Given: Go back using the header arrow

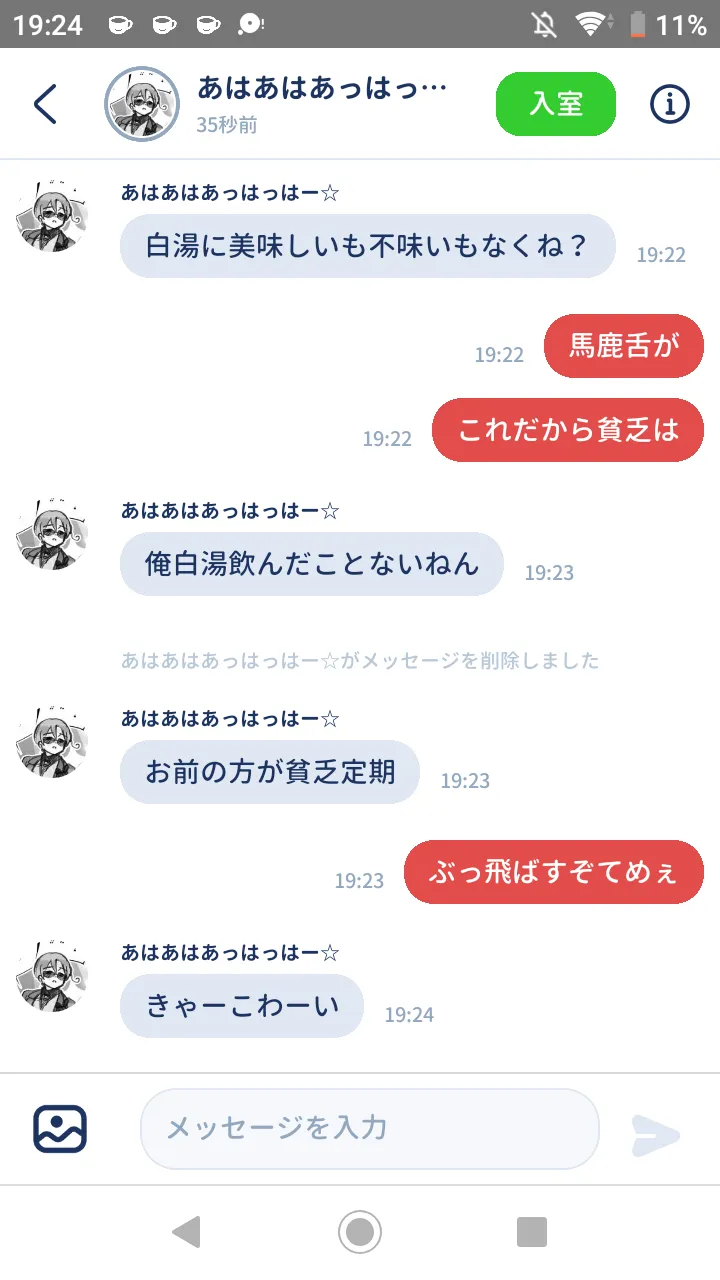Looking at the screenshot, I should [x=45, y=104].
